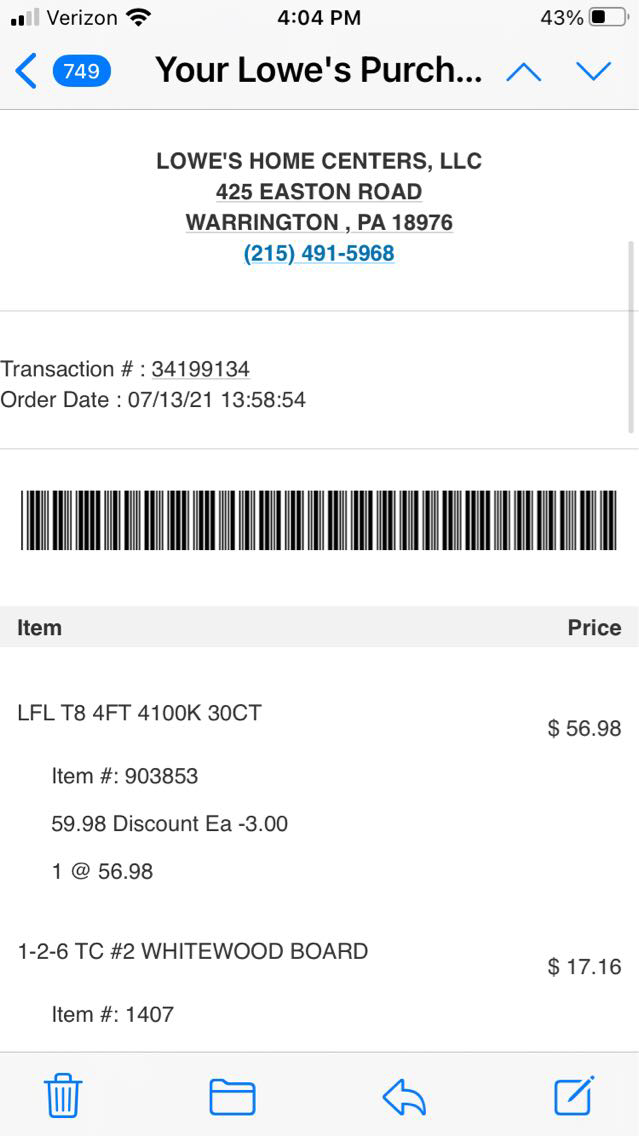
Task: Delete this email with the trash icon
Action: pos(63,1096)
